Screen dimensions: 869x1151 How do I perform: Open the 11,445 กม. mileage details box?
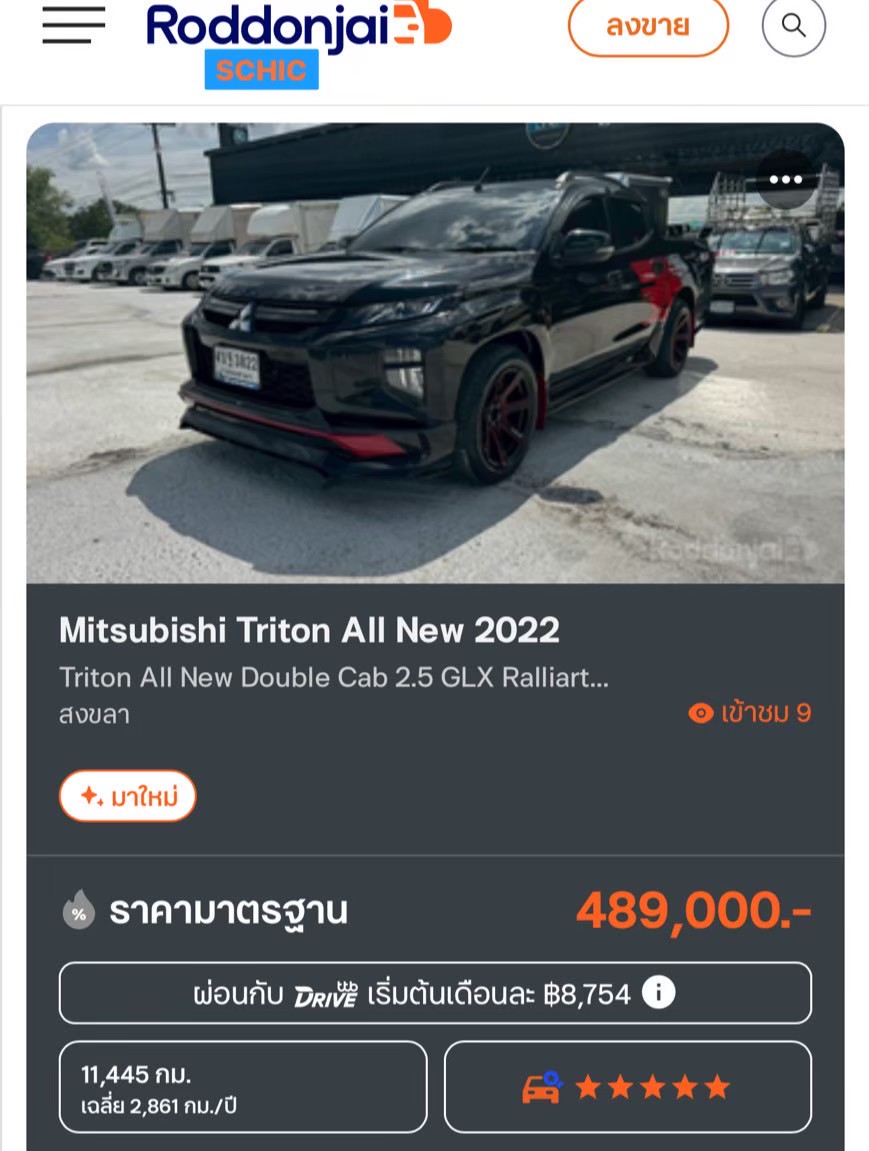click(243, 1087)
